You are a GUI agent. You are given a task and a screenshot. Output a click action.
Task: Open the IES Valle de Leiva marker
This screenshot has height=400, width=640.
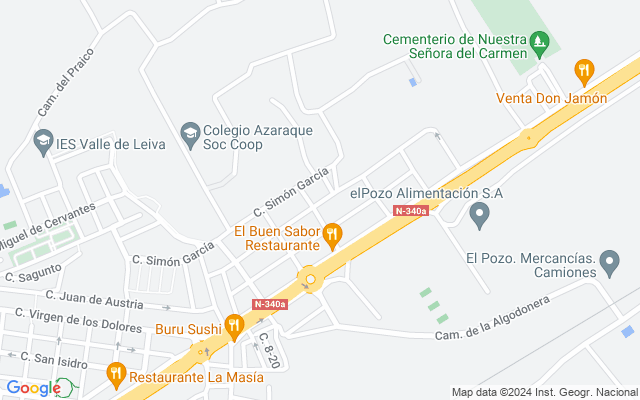coord(43,142)
